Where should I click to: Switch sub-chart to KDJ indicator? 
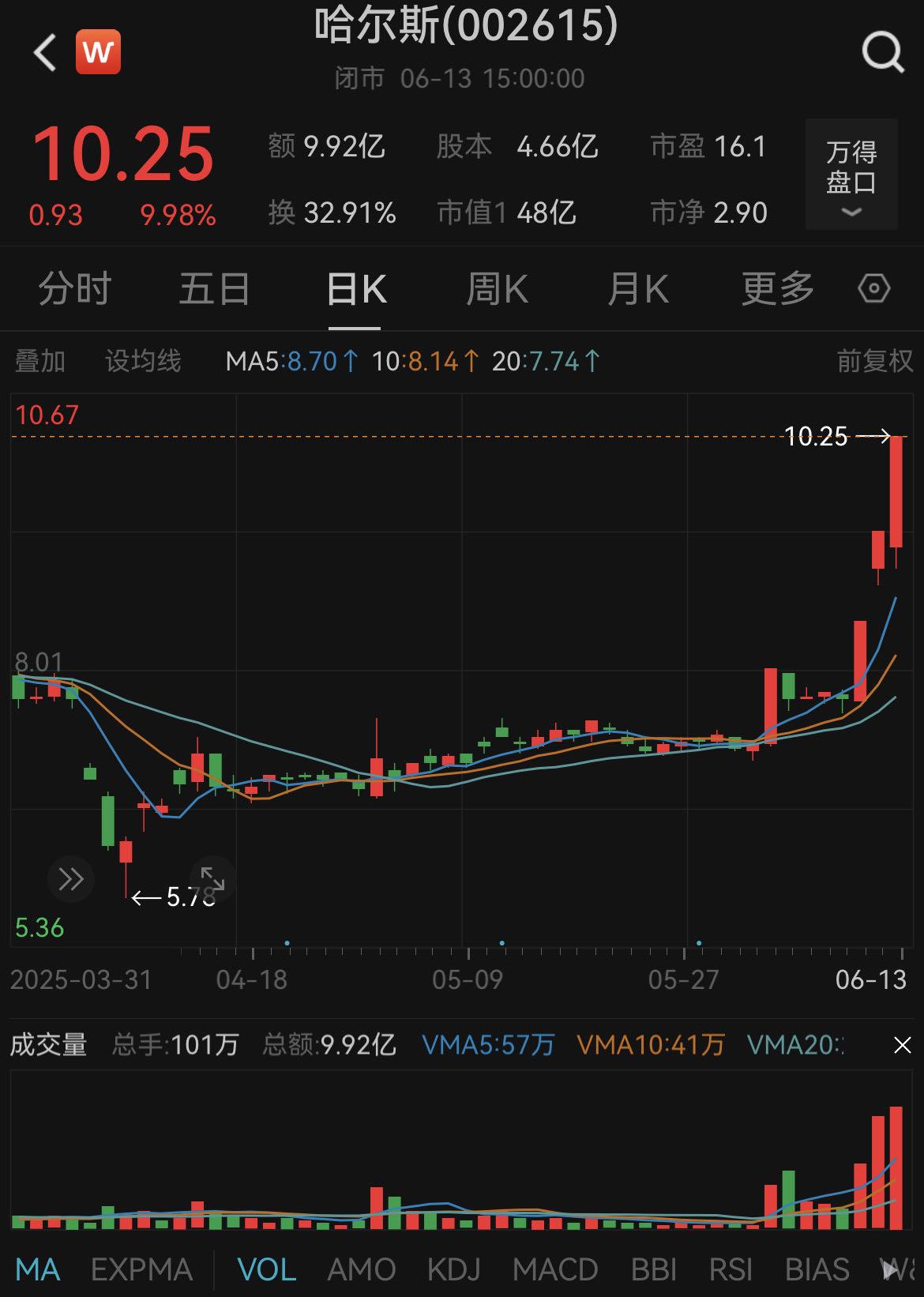(453, 1270)
